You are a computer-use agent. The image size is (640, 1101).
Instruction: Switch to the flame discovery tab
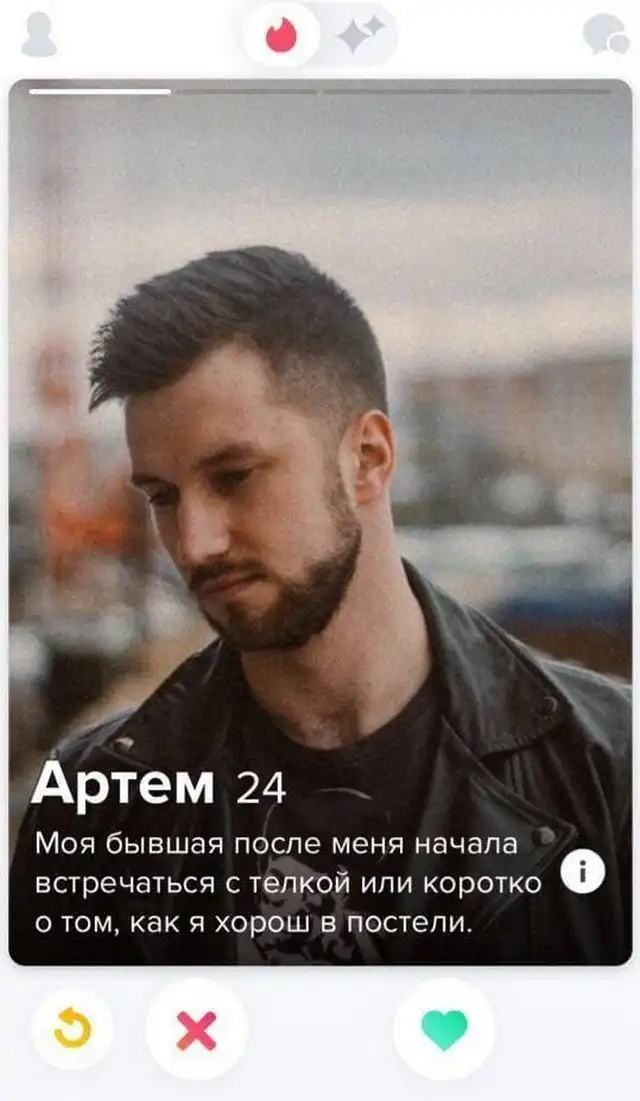[x=281, y=36]
